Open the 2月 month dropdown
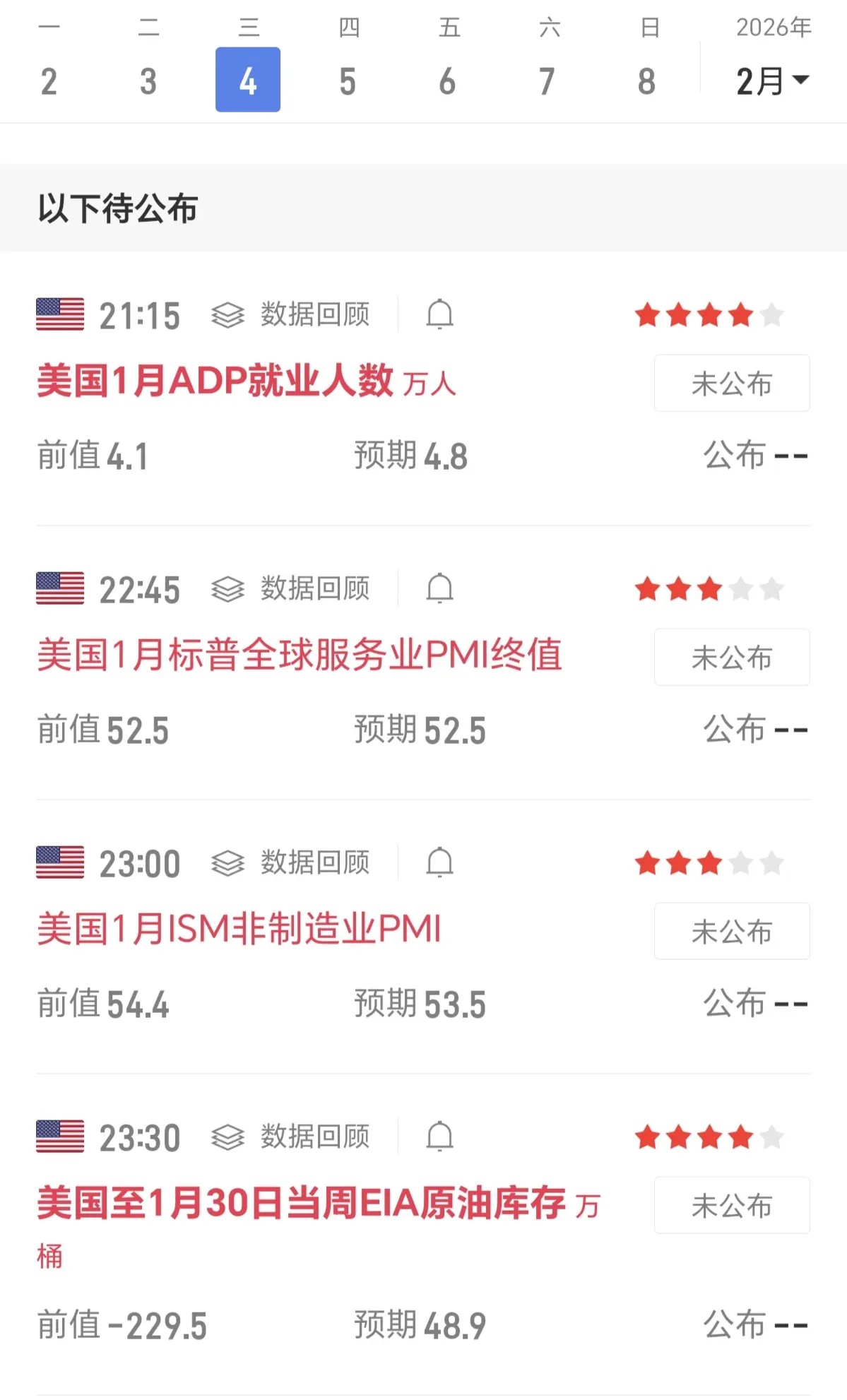This screenshot has width=847, height=1400. pos(772,81)
